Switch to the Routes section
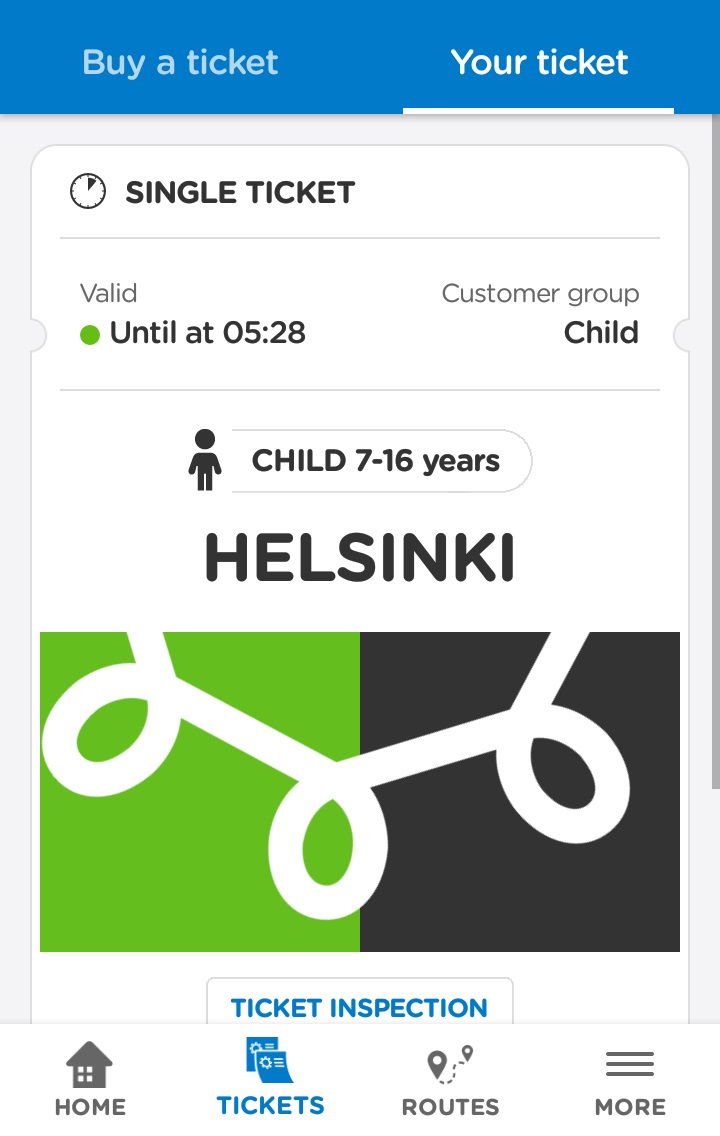 [450, 1078]
